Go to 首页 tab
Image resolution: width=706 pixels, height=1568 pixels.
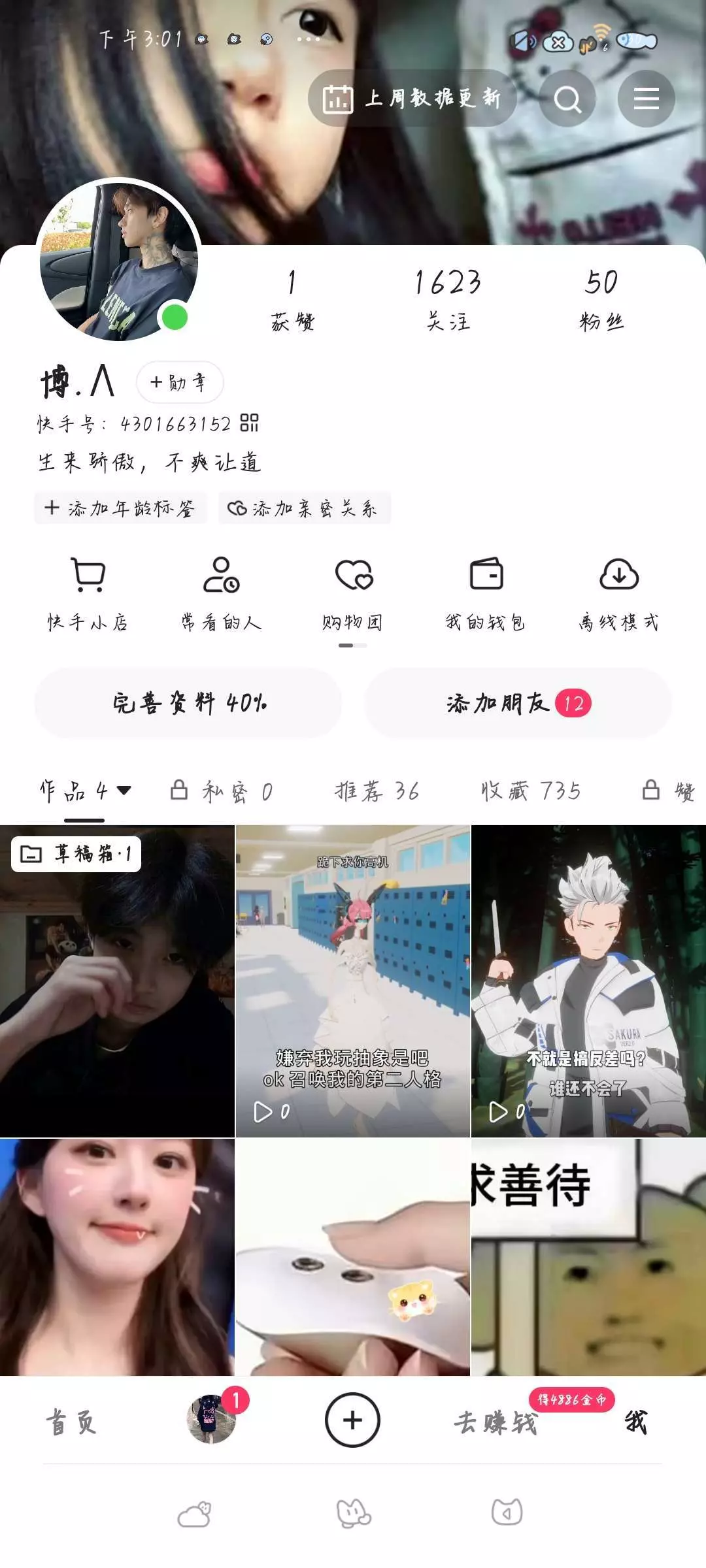point(71,1422)
